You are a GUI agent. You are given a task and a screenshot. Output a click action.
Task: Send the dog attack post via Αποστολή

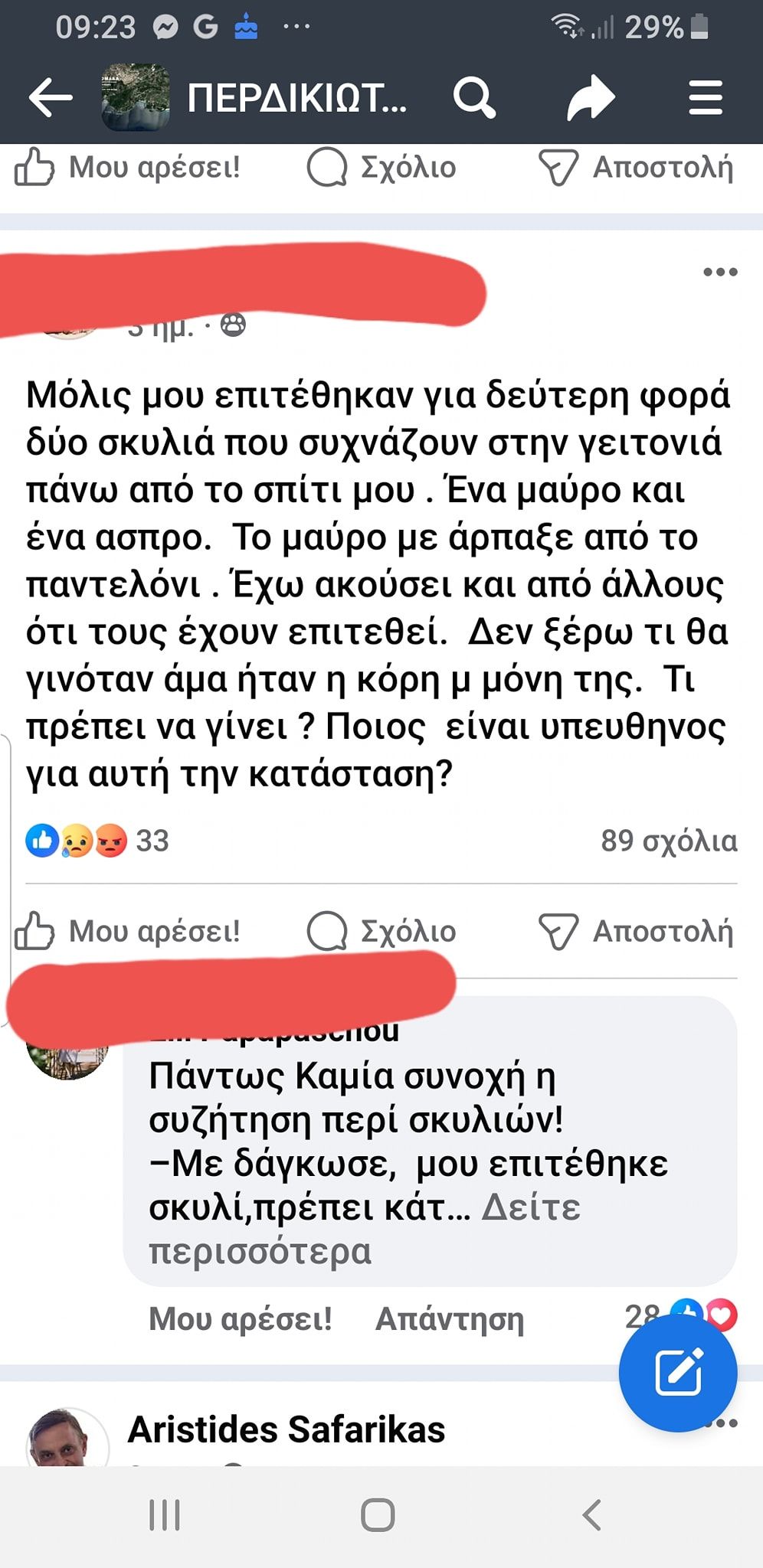(636, 932)
